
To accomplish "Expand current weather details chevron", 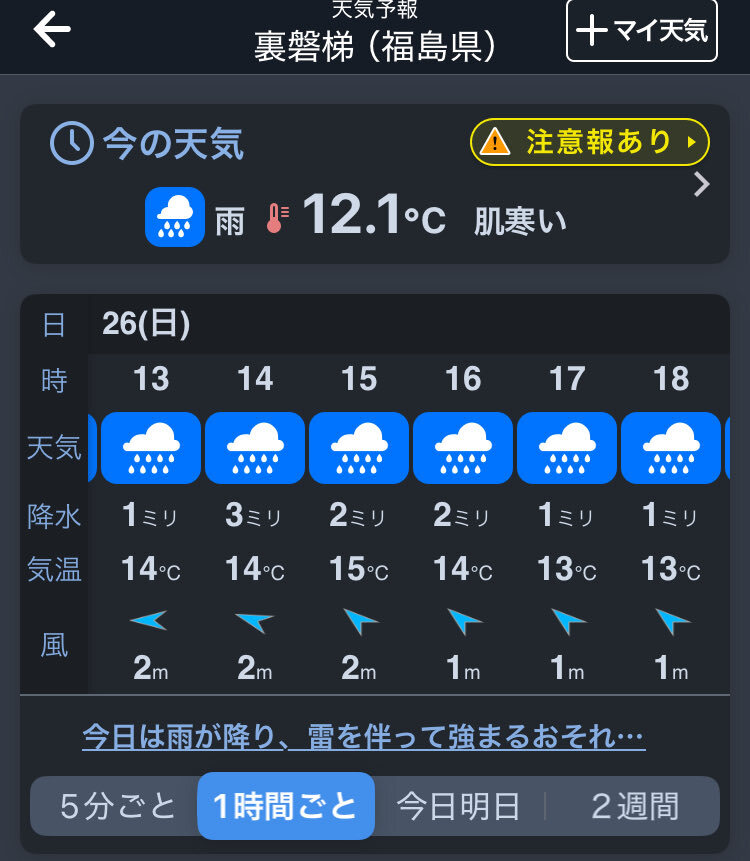I will tap(702, 184).
